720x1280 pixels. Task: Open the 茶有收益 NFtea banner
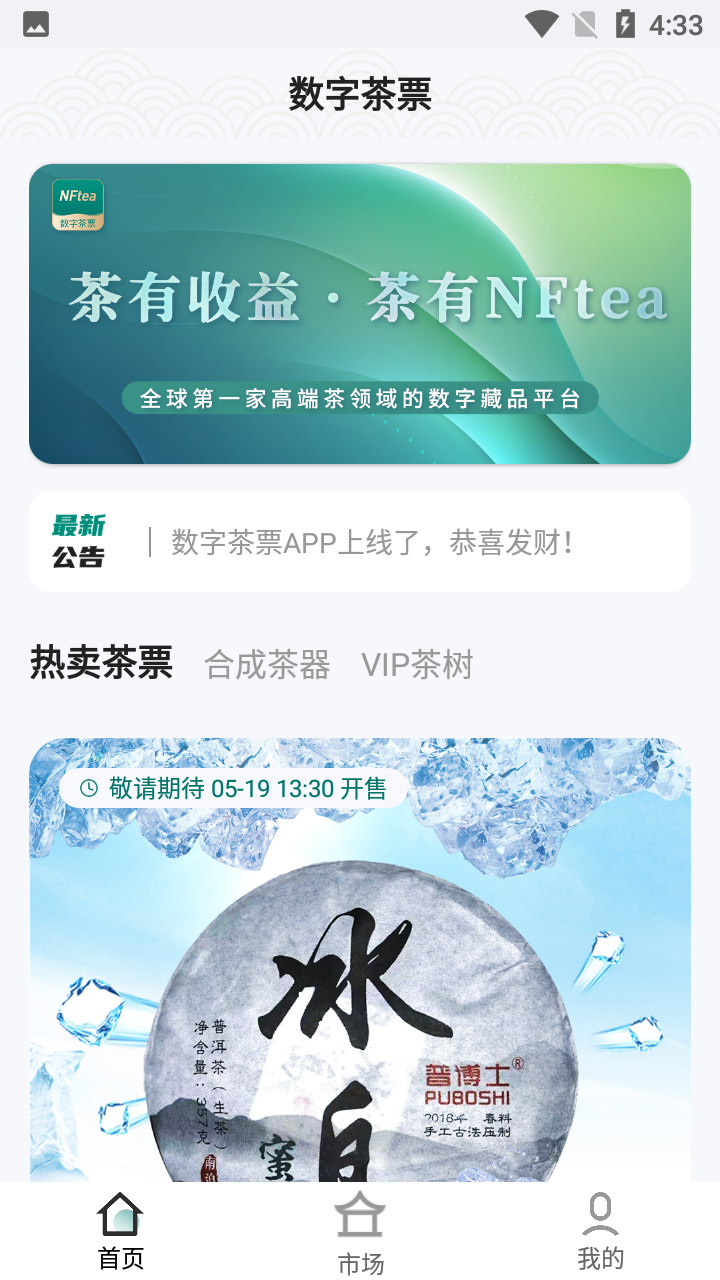[360, 313]
